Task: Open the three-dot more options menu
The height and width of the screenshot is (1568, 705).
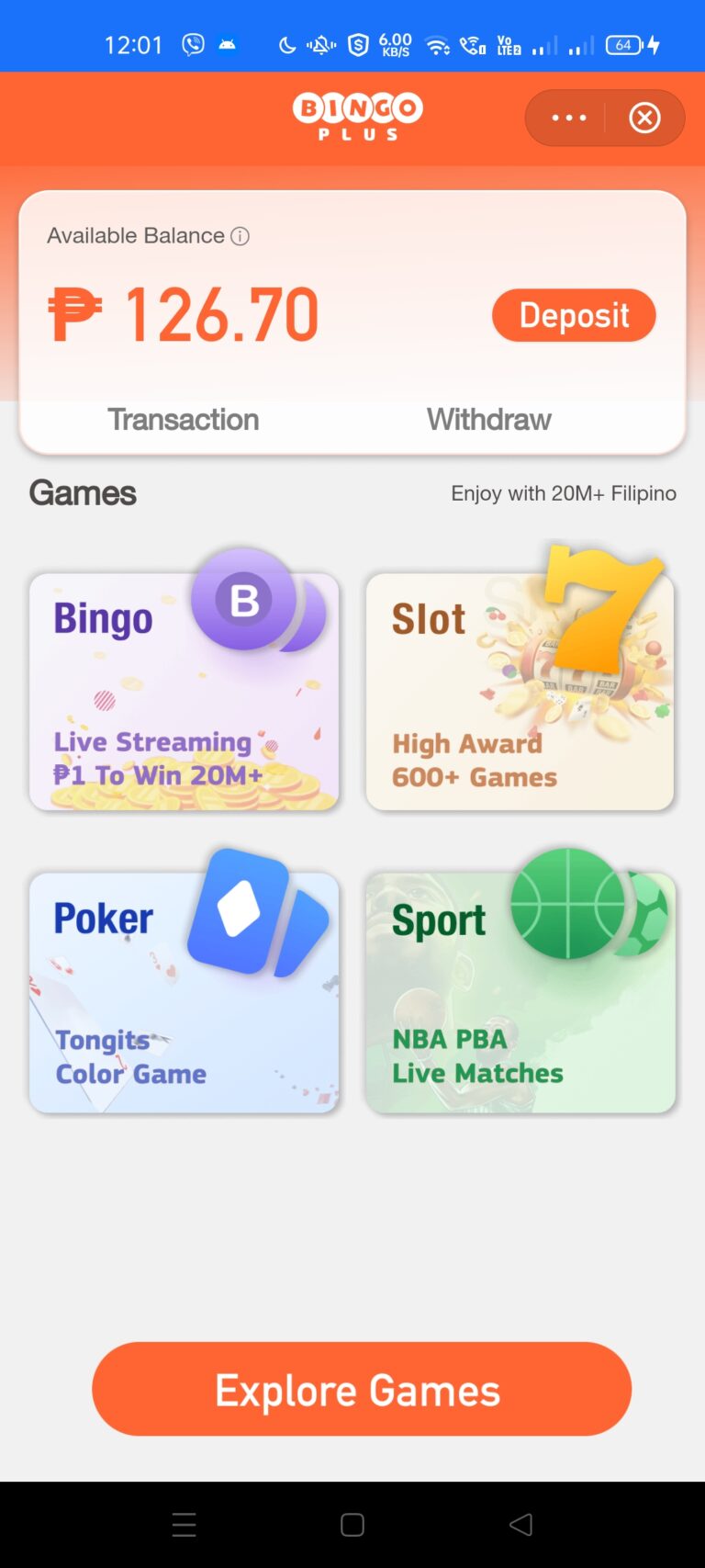Action: (x=568, y=118)
